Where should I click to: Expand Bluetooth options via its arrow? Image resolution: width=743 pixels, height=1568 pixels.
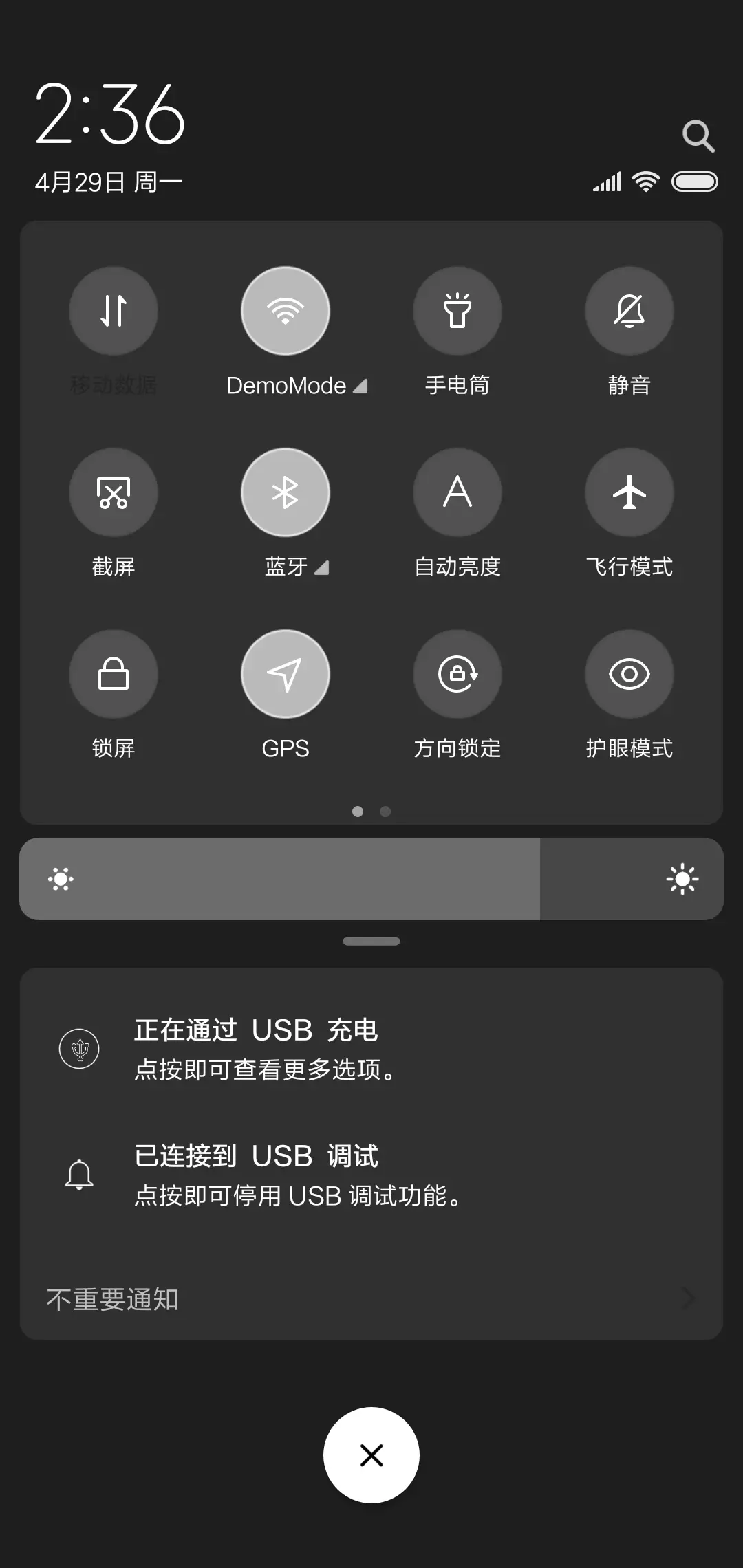point(322,568)
